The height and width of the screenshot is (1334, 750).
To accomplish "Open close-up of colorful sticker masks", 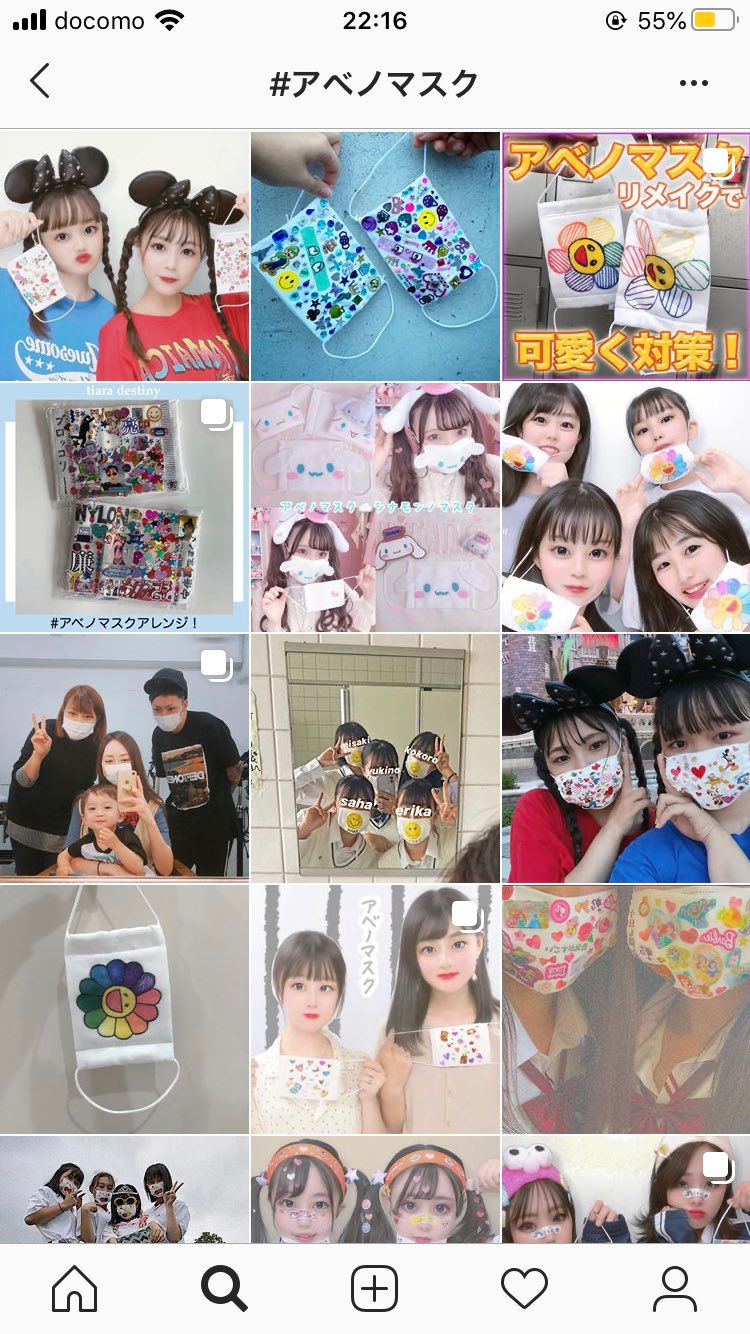I will 626,1009.
